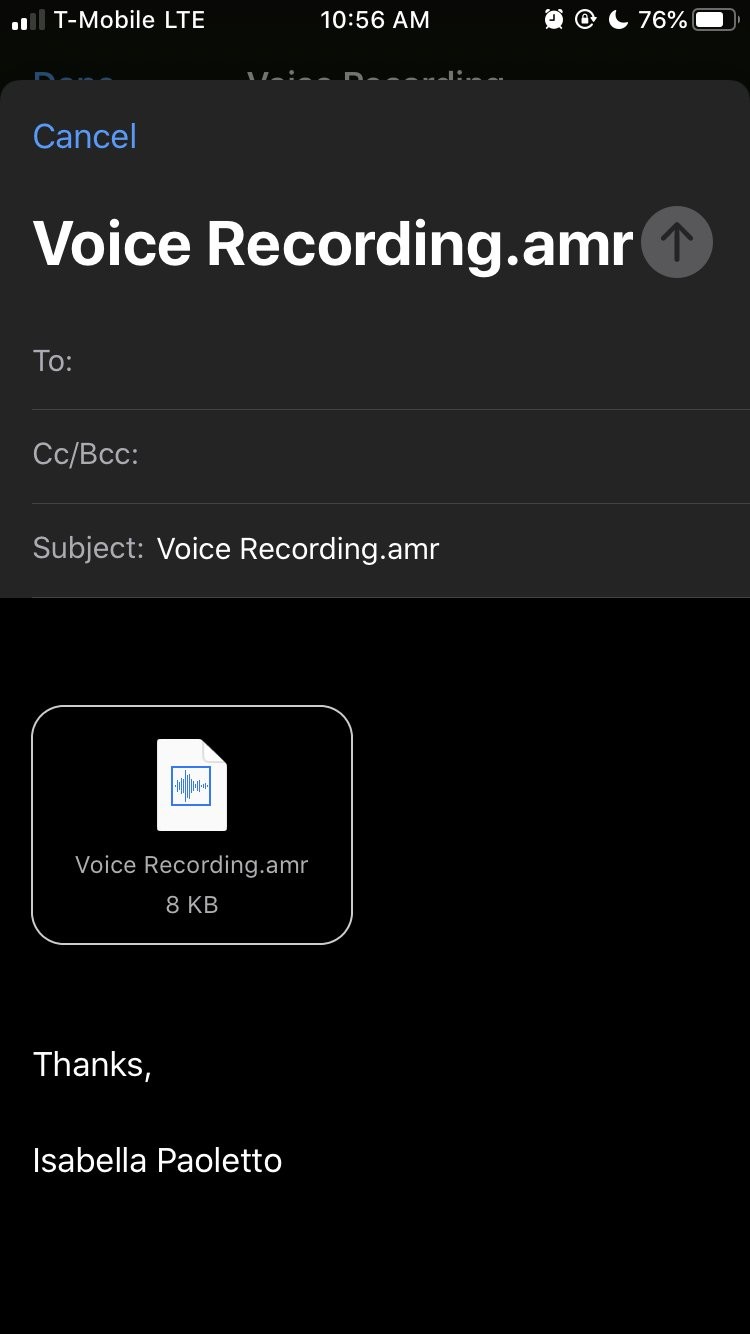This screenshot has width=750, height=1334.
Task: Tap the T-Mobile LTE carrier label
Action: coord(130,19)
